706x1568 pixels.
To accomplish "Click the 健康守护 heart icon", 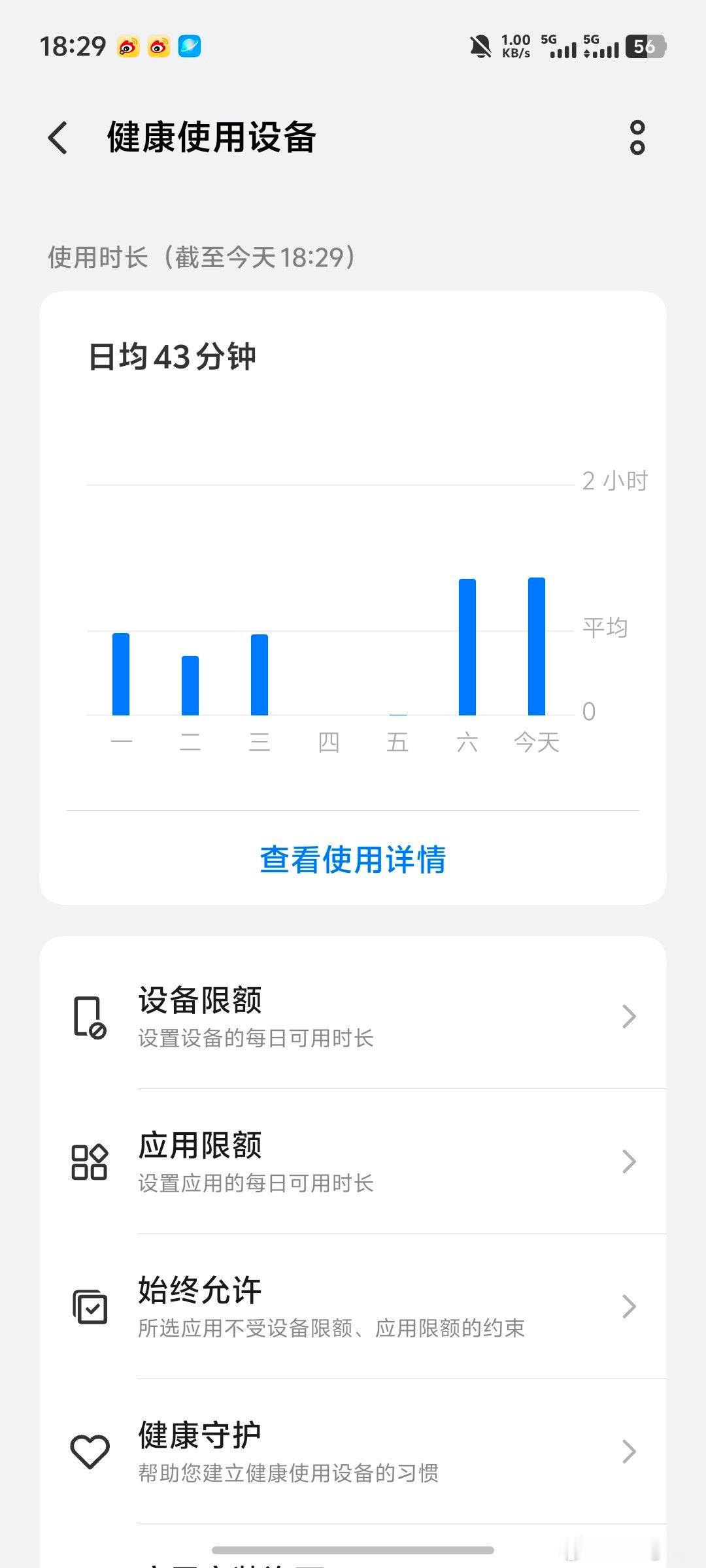I will coord(92,1450).
